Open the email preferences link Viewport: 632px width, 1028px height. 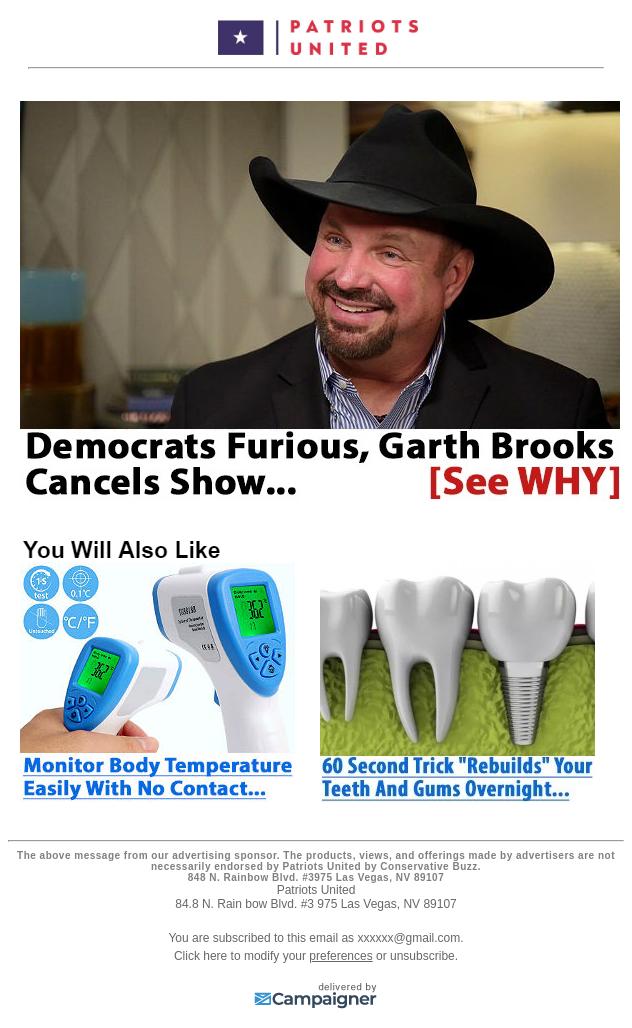point(340,956)
